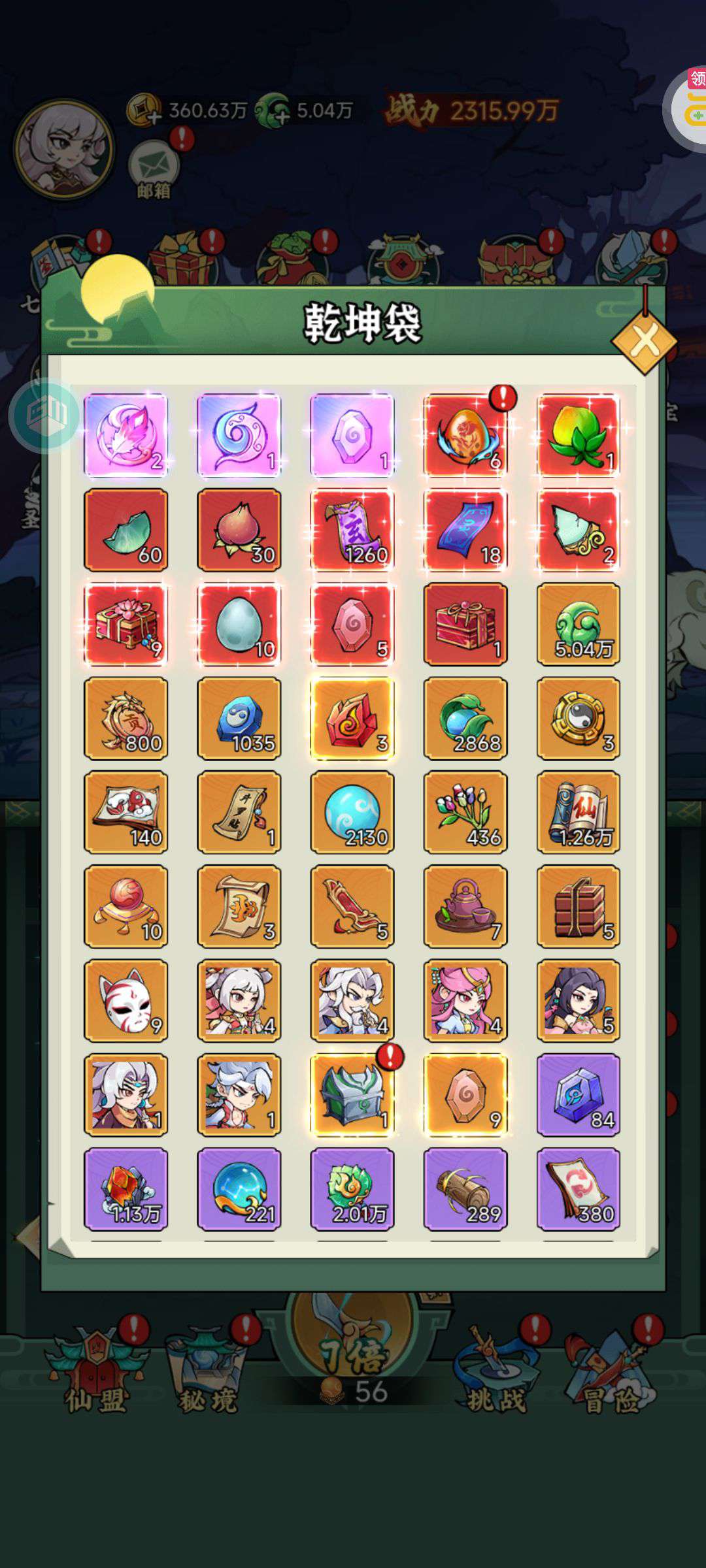Screen dimensions: 706x1568
Task: Select the blue crystal orb item 221
Action: pos(239,1188)
